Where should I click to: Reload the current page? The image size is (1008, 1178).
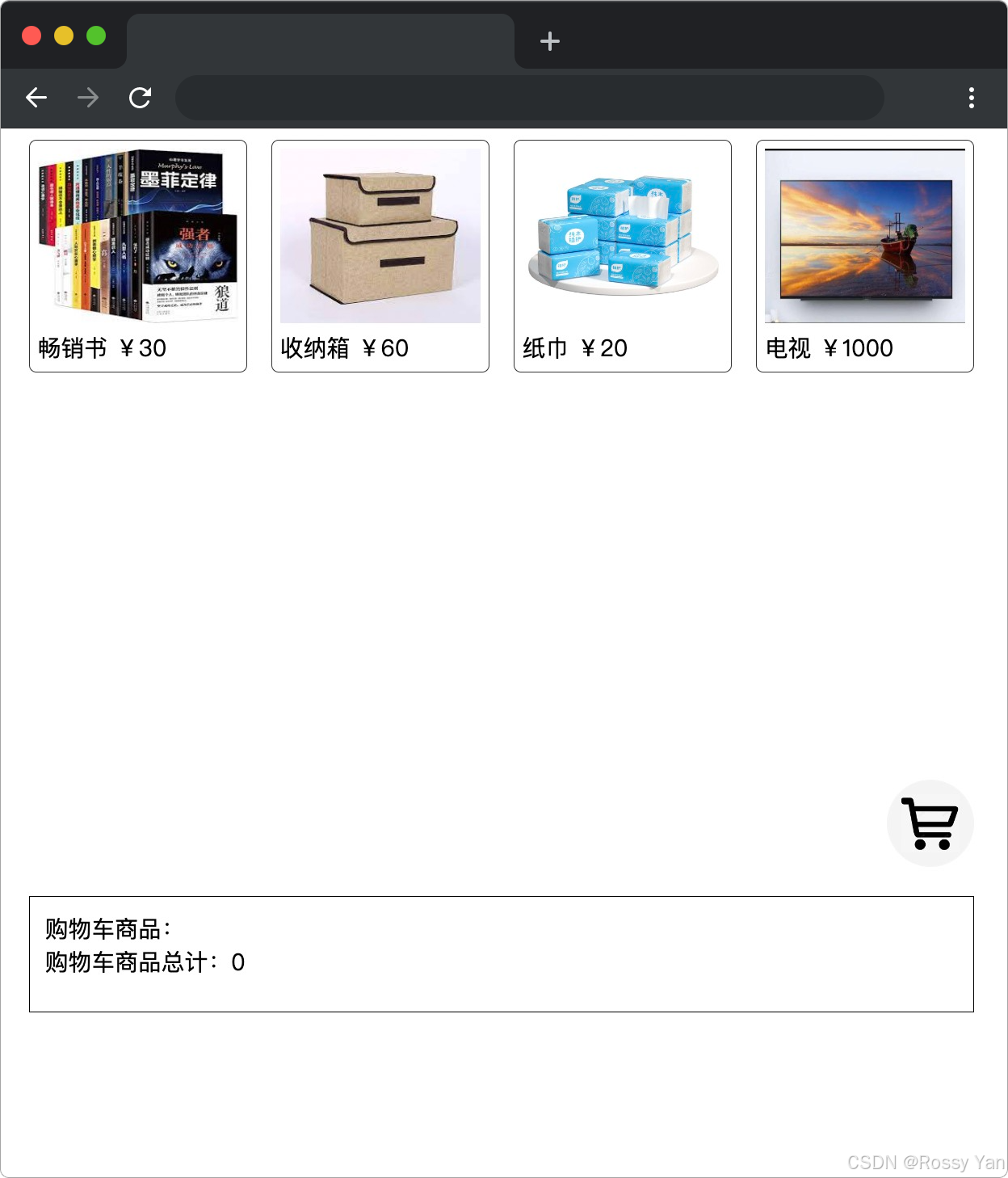tap(141, 98)
